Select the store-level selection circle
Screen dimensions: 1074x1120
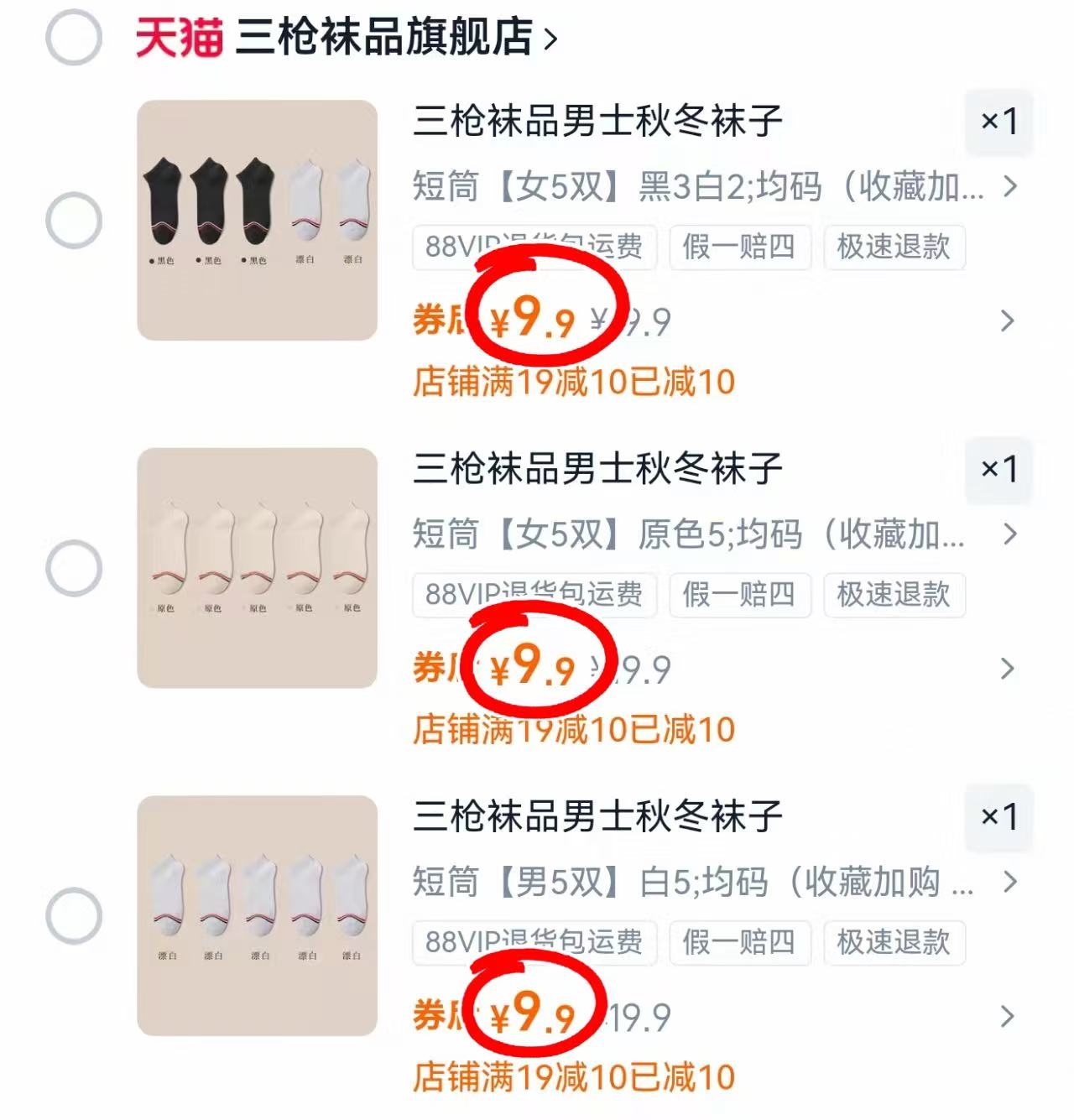coord(74,36)
